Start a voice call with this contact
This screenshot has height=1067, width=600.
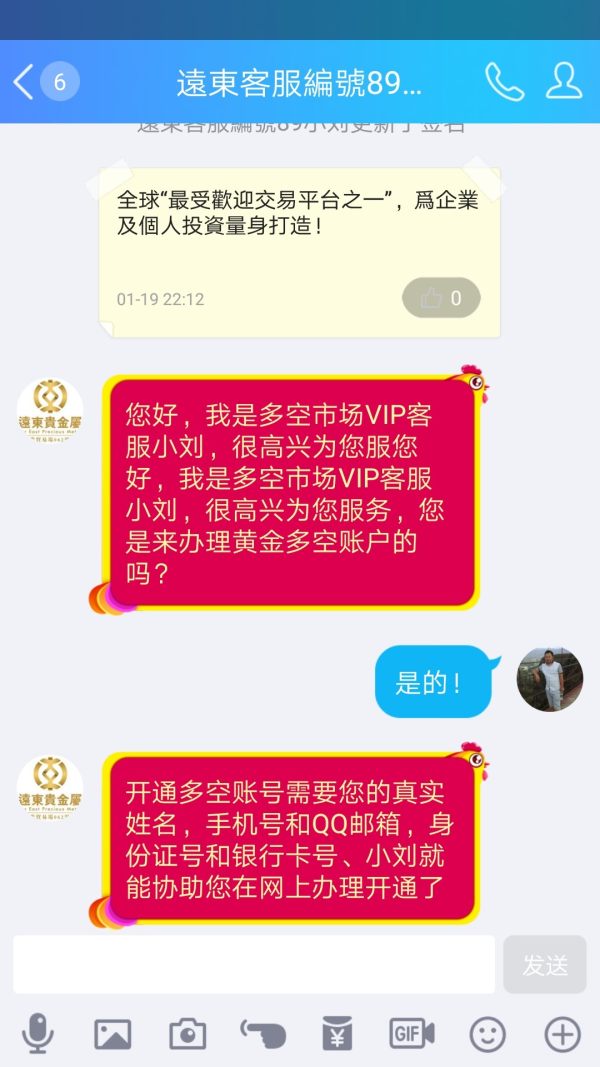click(x=504, y=82)
